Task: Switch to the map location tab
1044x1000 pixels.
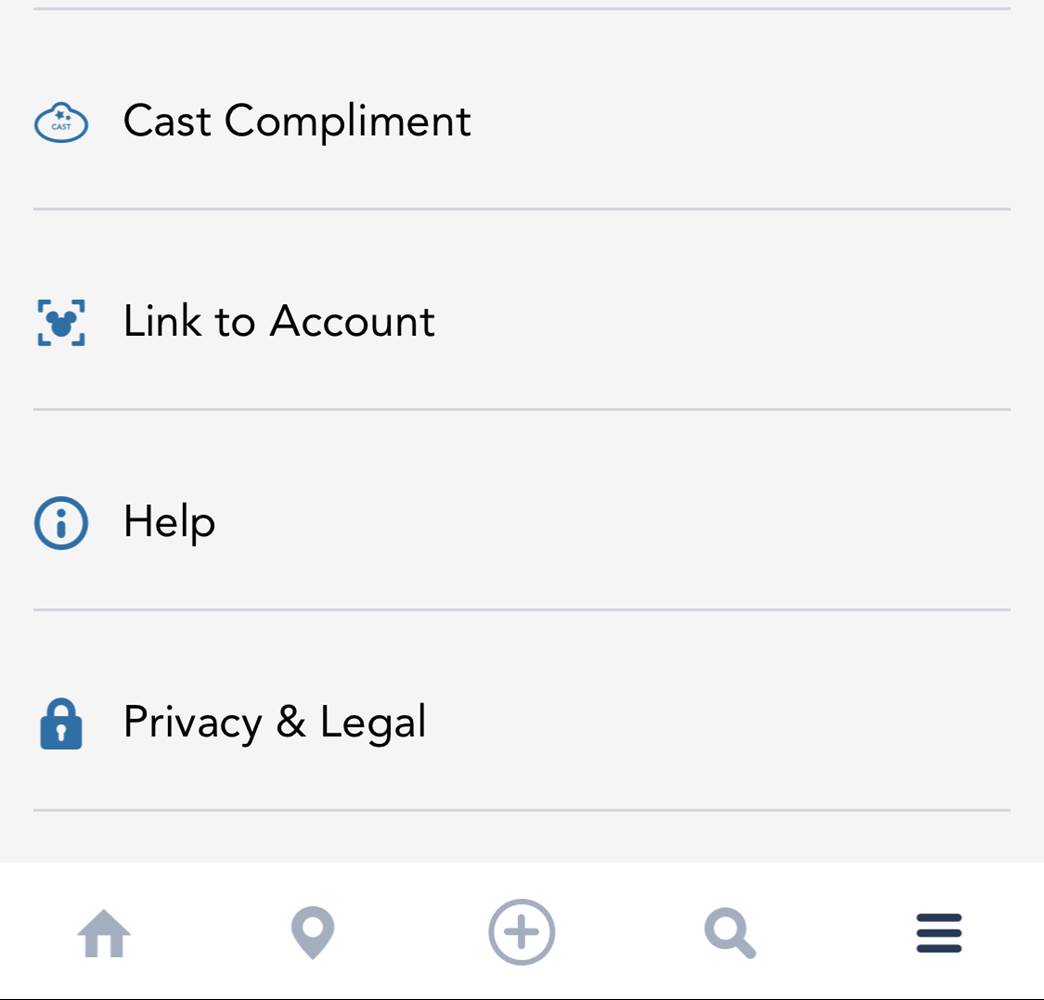Action: [313, 934]
